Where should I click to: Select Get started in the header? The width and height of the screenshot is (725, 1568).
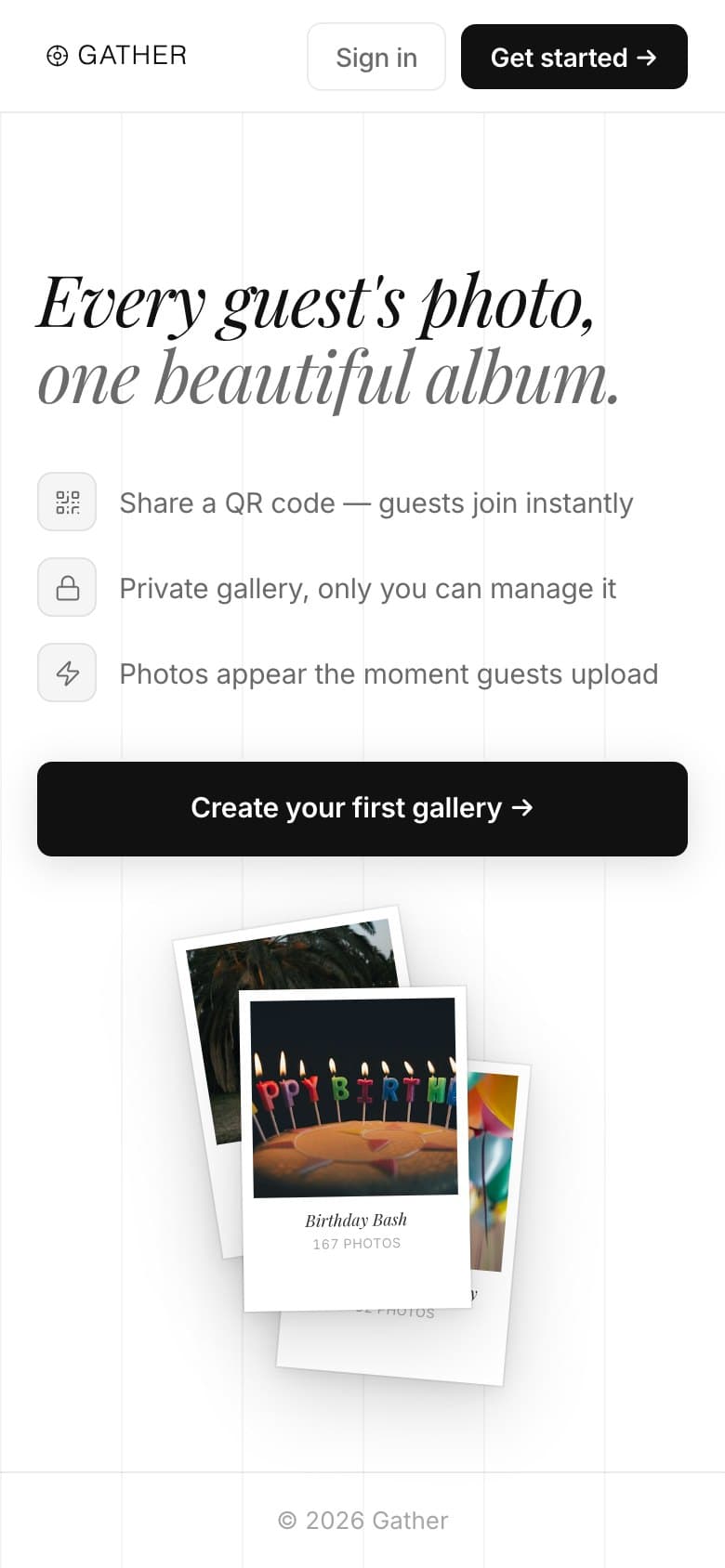coord(574,57)
